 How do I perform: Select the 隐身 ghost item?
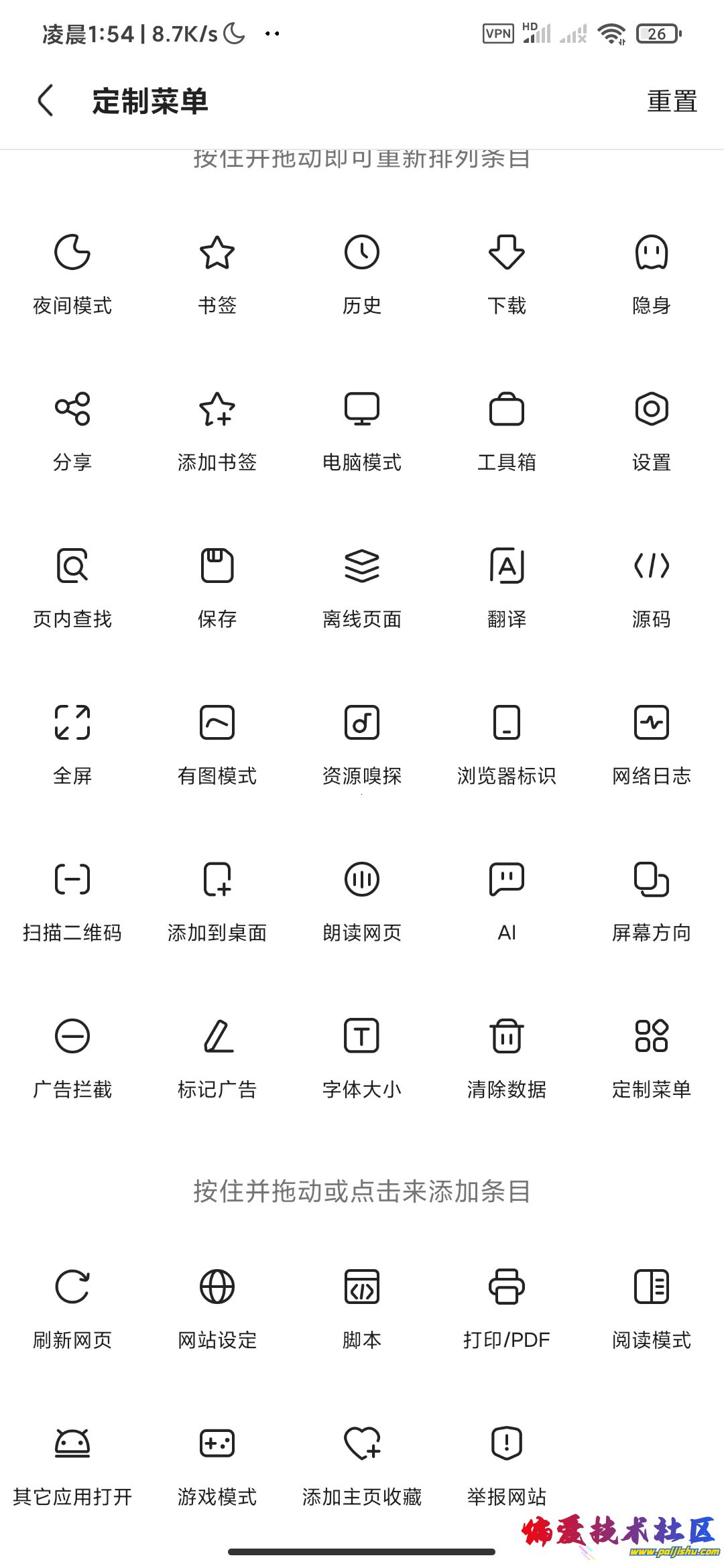point(651,273)
